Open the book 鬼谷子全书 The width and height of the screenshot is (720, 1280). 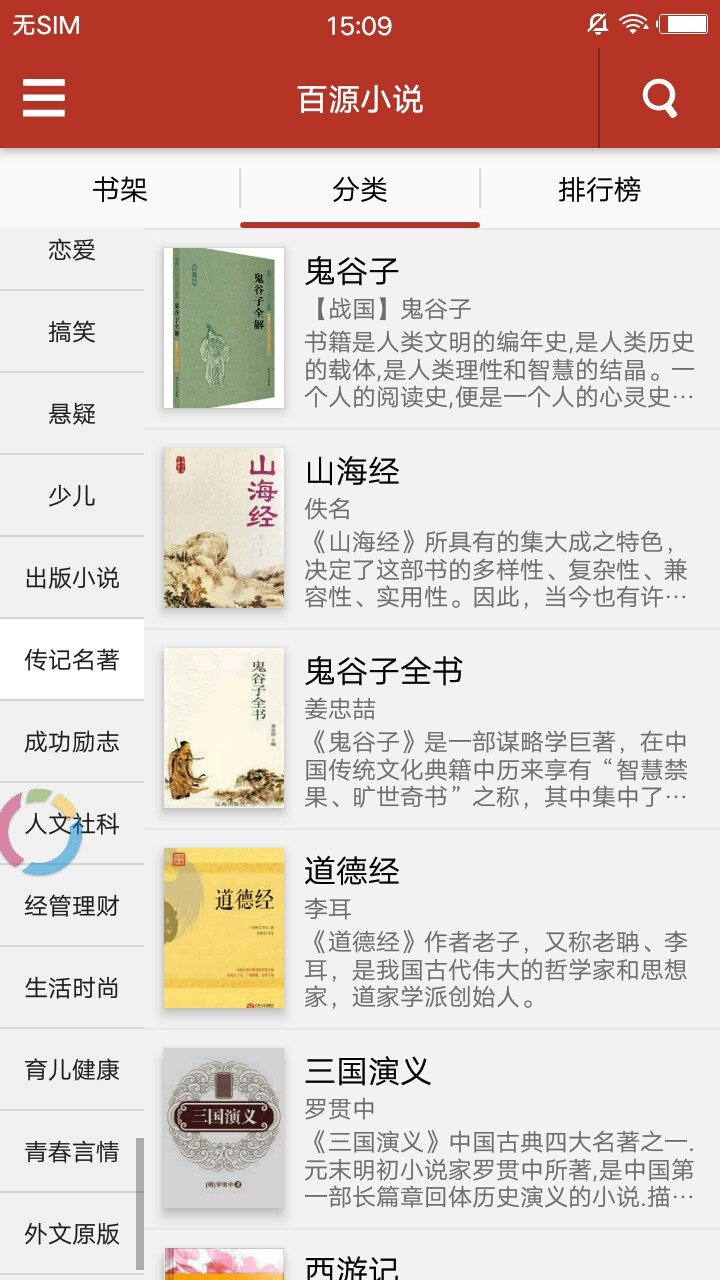[430, 728]
